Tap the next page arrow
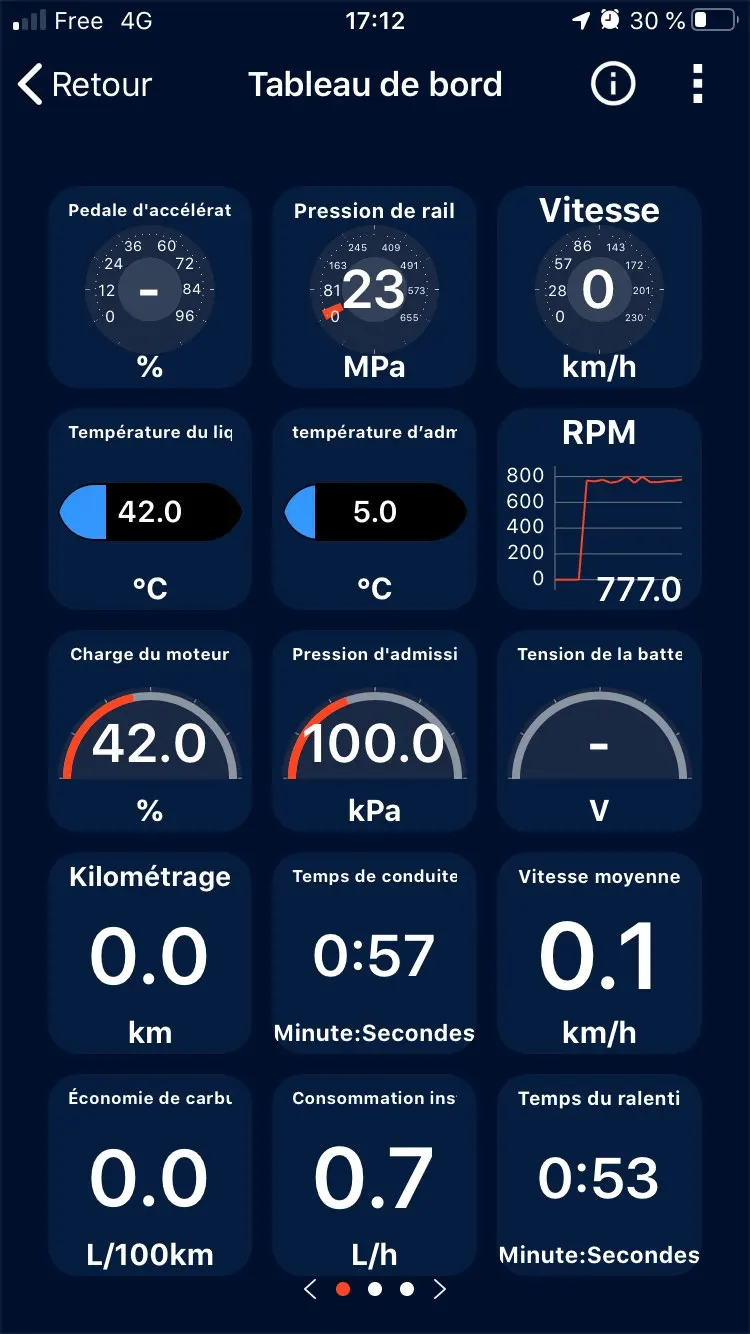 [x=440, y=1289]
